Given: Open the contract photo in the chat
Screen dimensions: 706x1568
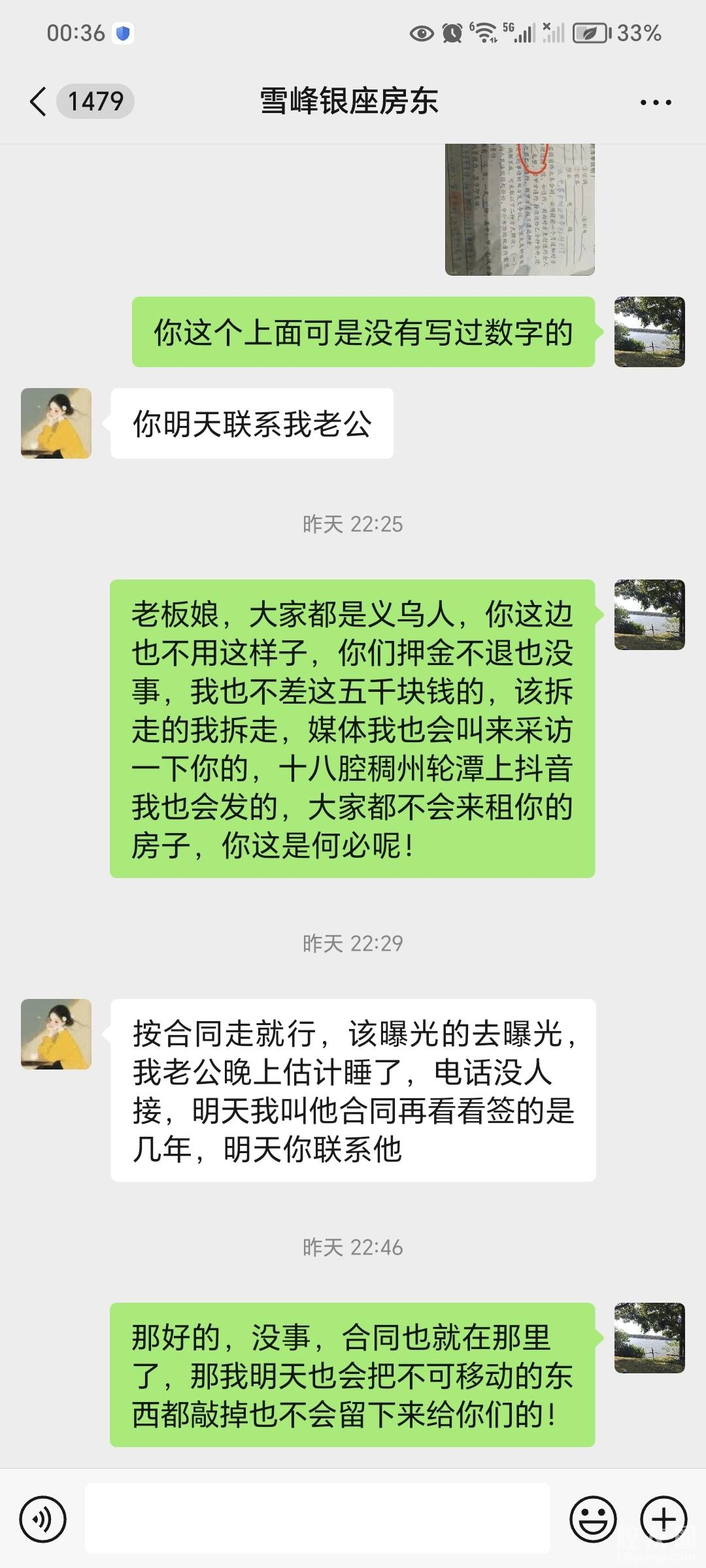Looking at the screenshot, I should pos(520,209).
